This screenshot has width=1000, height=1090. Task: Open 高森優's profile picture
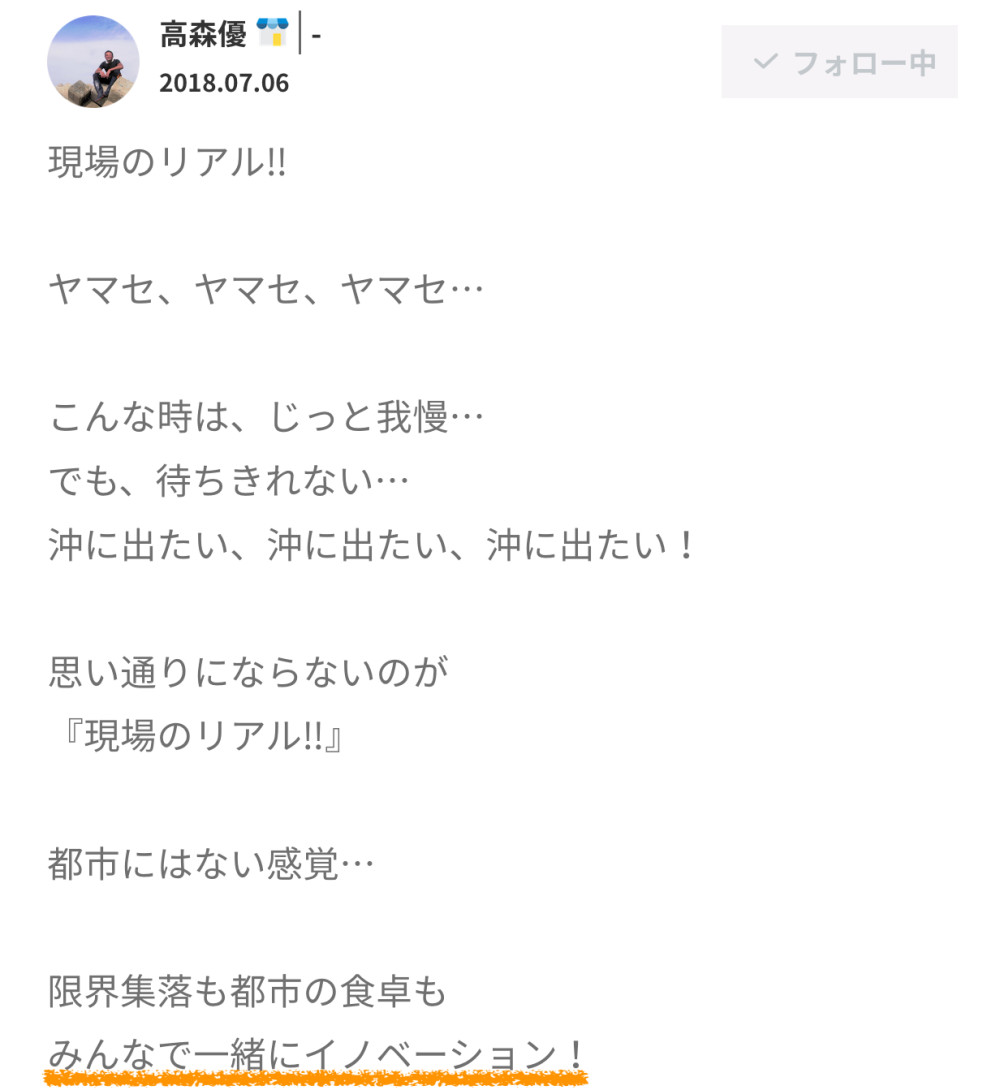[x=93, y=62]
